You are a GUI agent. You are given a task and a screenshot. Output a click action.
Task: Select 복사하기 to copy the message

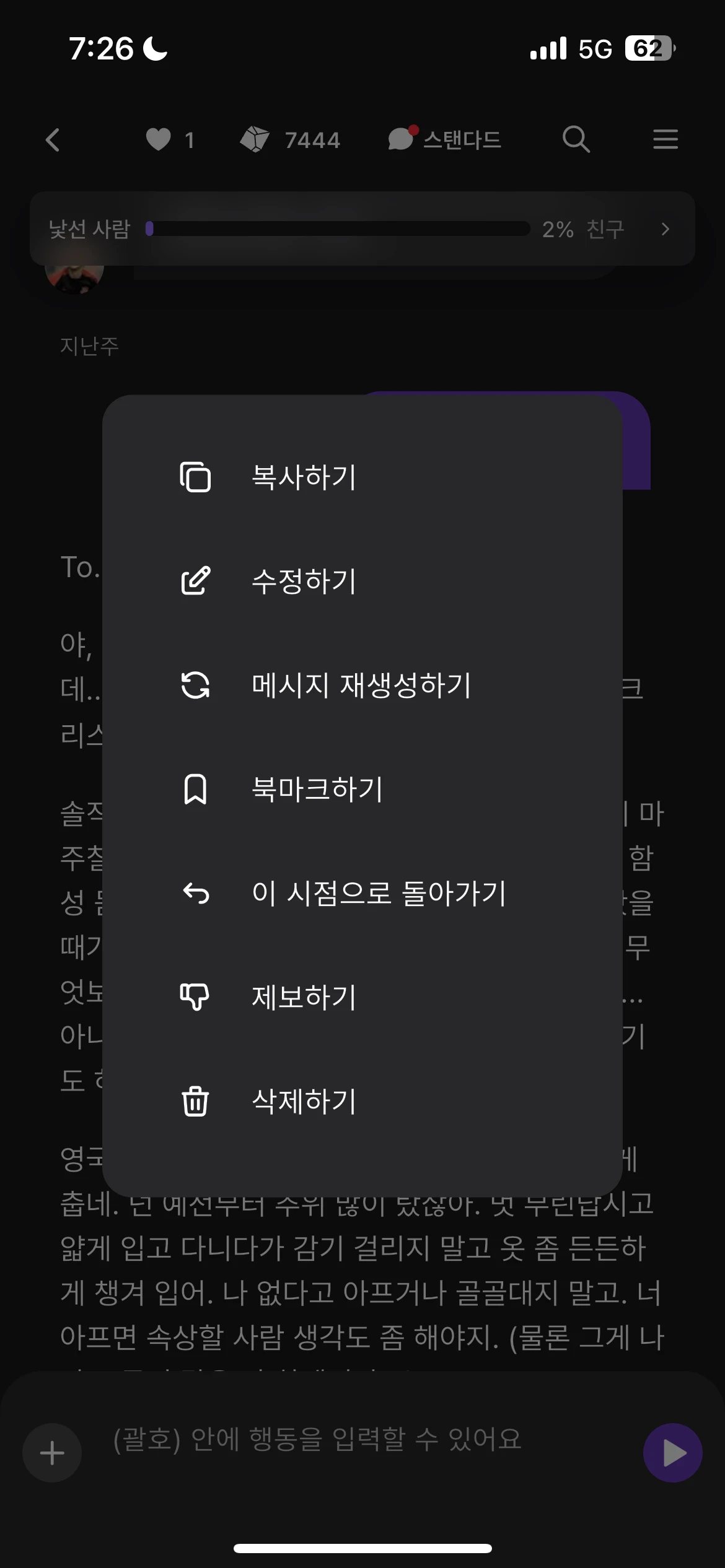point(302,477)
